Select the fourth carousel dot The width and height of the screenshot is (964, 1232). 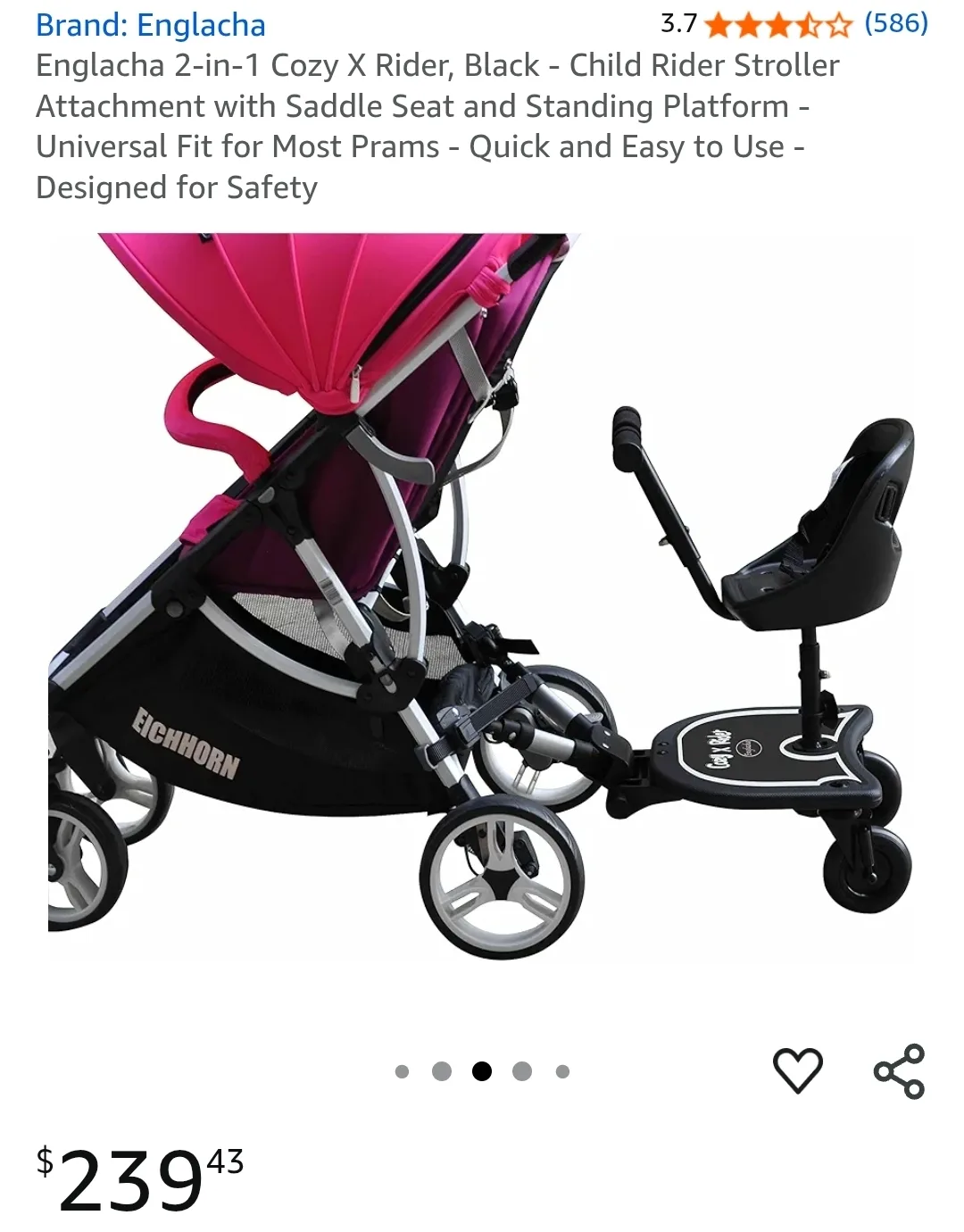point(523,1069)
